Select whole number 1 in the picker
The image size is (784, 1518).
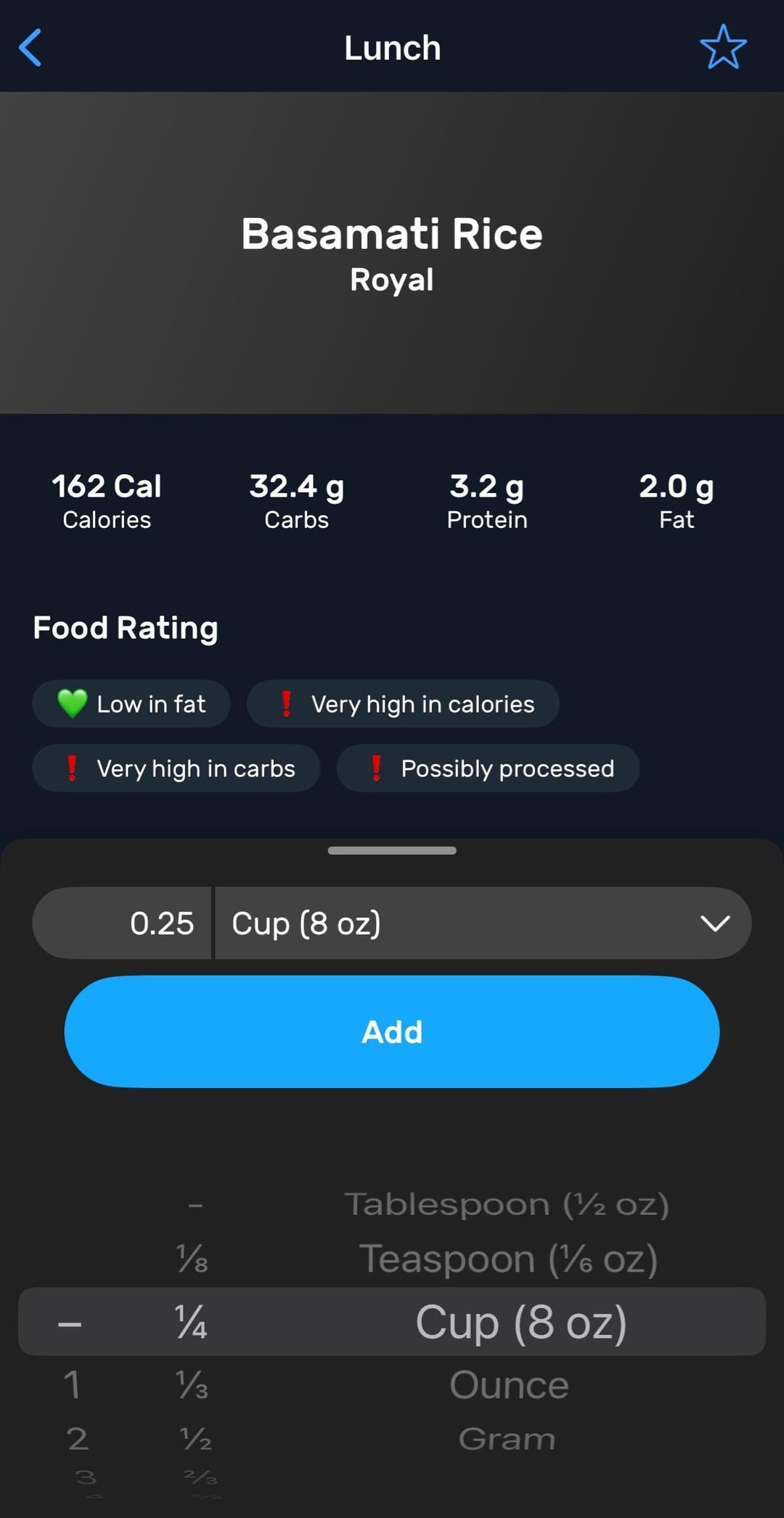tap(72, 1384)
